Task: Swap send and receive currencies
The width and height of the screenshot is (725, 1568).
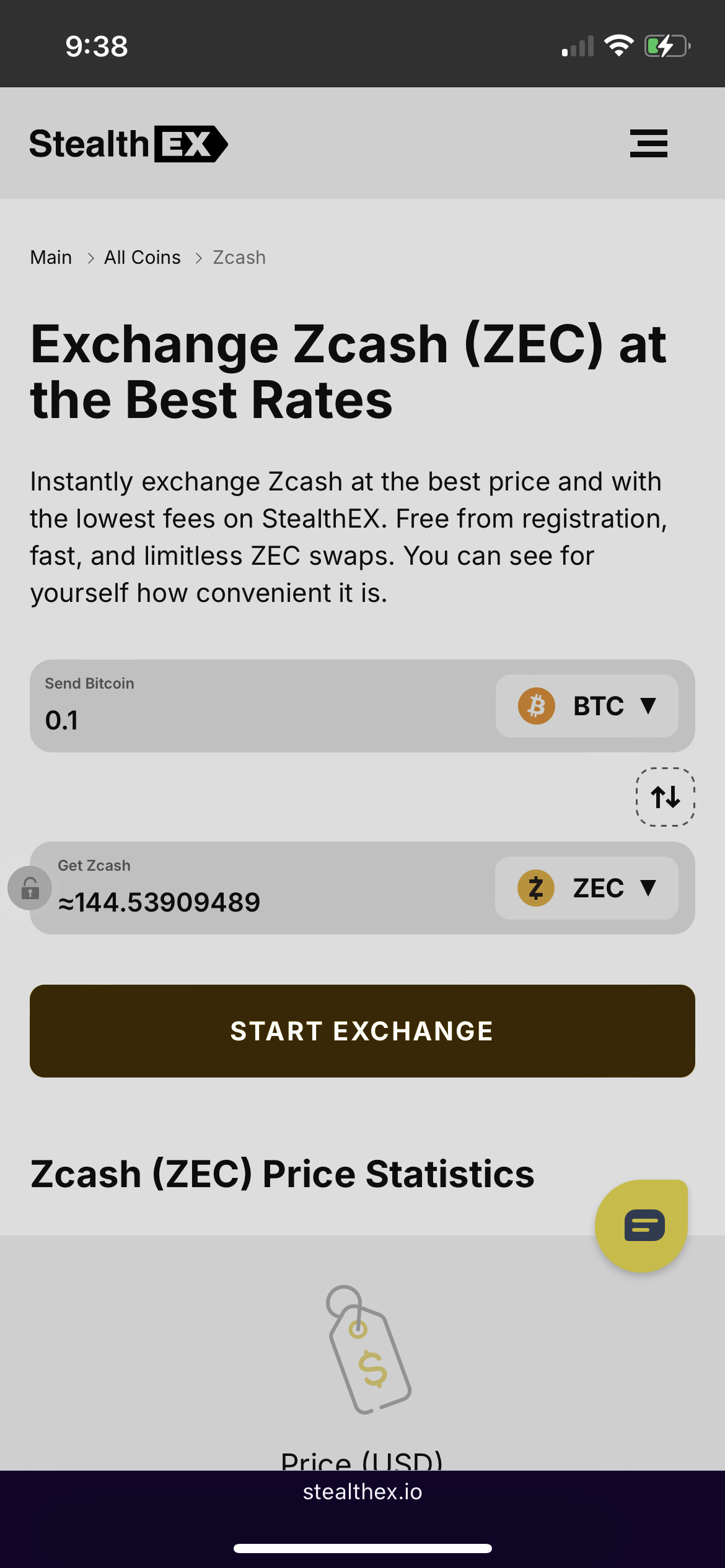Action: point(665,798)
